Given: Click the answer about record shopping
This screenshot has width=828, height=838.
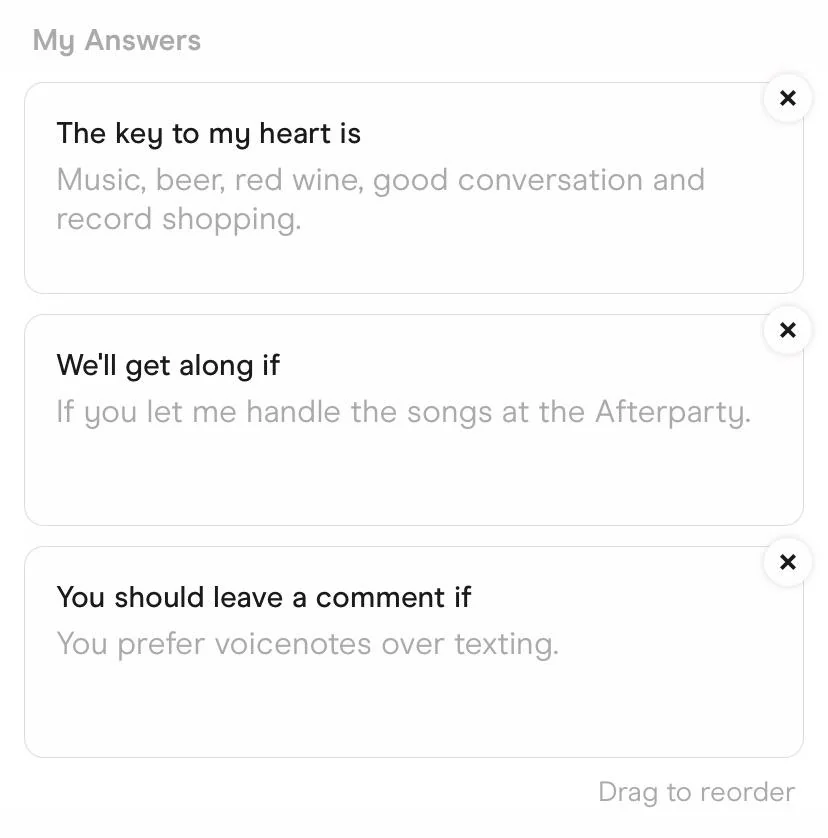Looking at the screenshot, I should [381, 199].
